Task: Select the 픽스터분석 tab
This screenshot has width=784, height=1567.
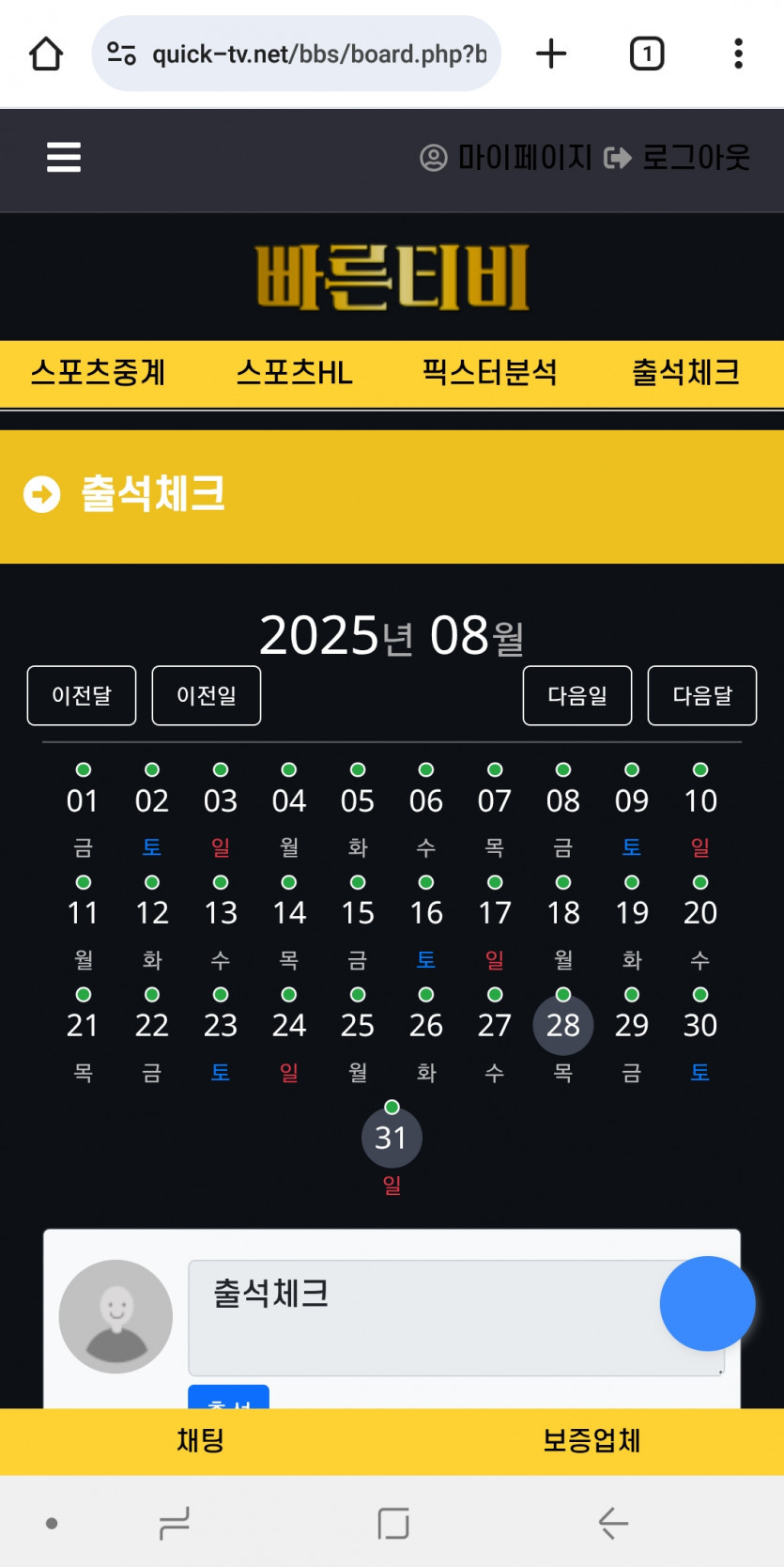Action: point(489,373)
